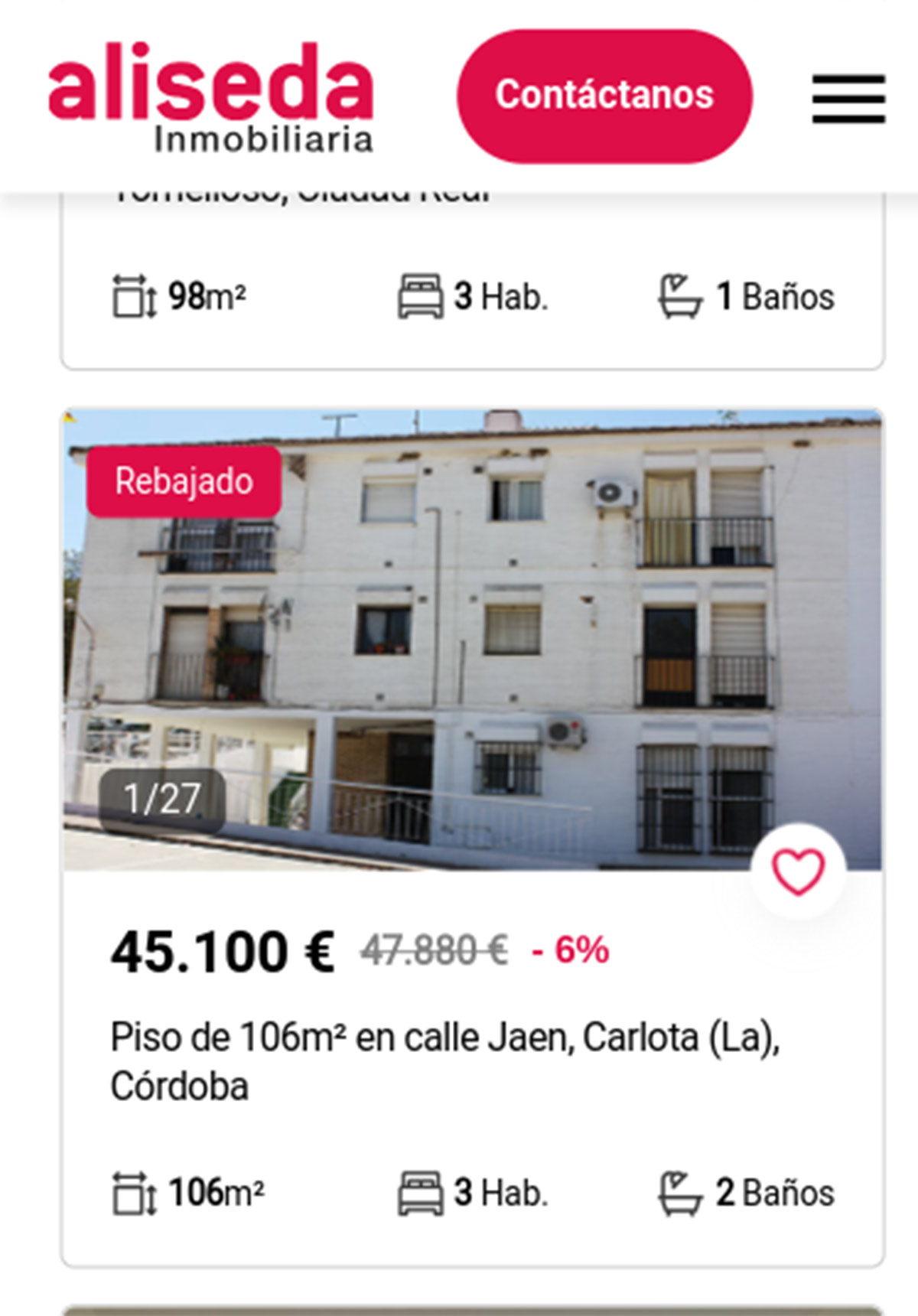This screenshot has height=1316, width=918.
Task: Open the hamburger navigation menu
Action: pos(848,98)
